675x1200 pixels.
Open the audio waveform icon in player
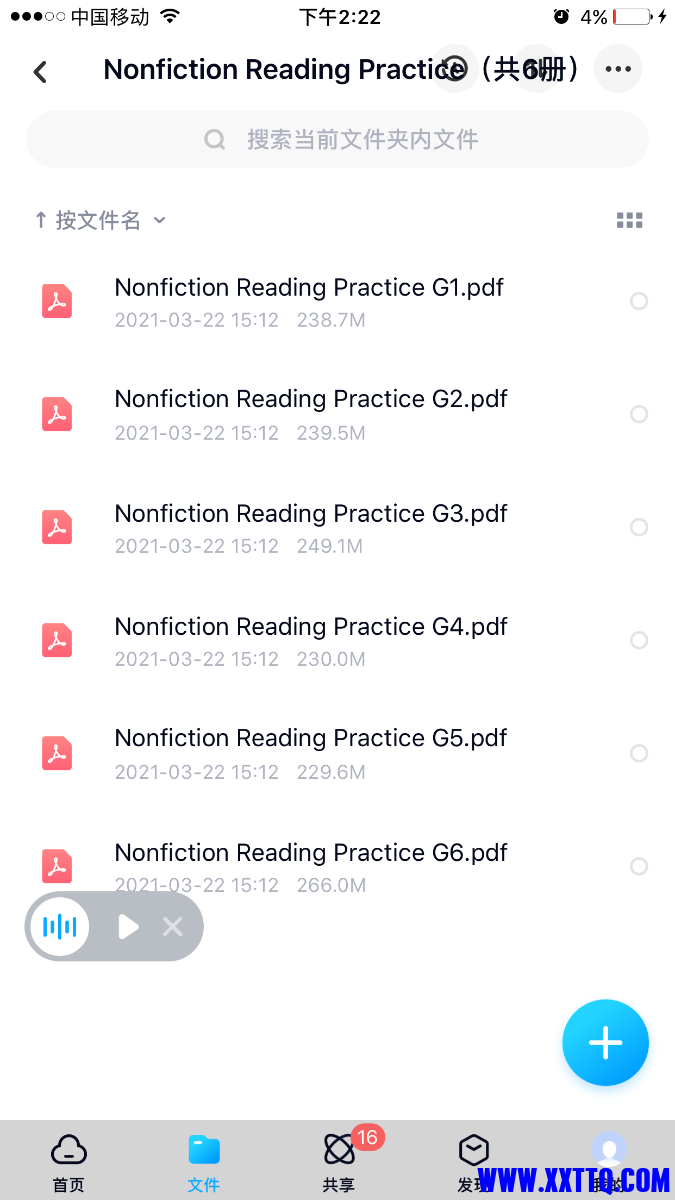click(60, 927)
